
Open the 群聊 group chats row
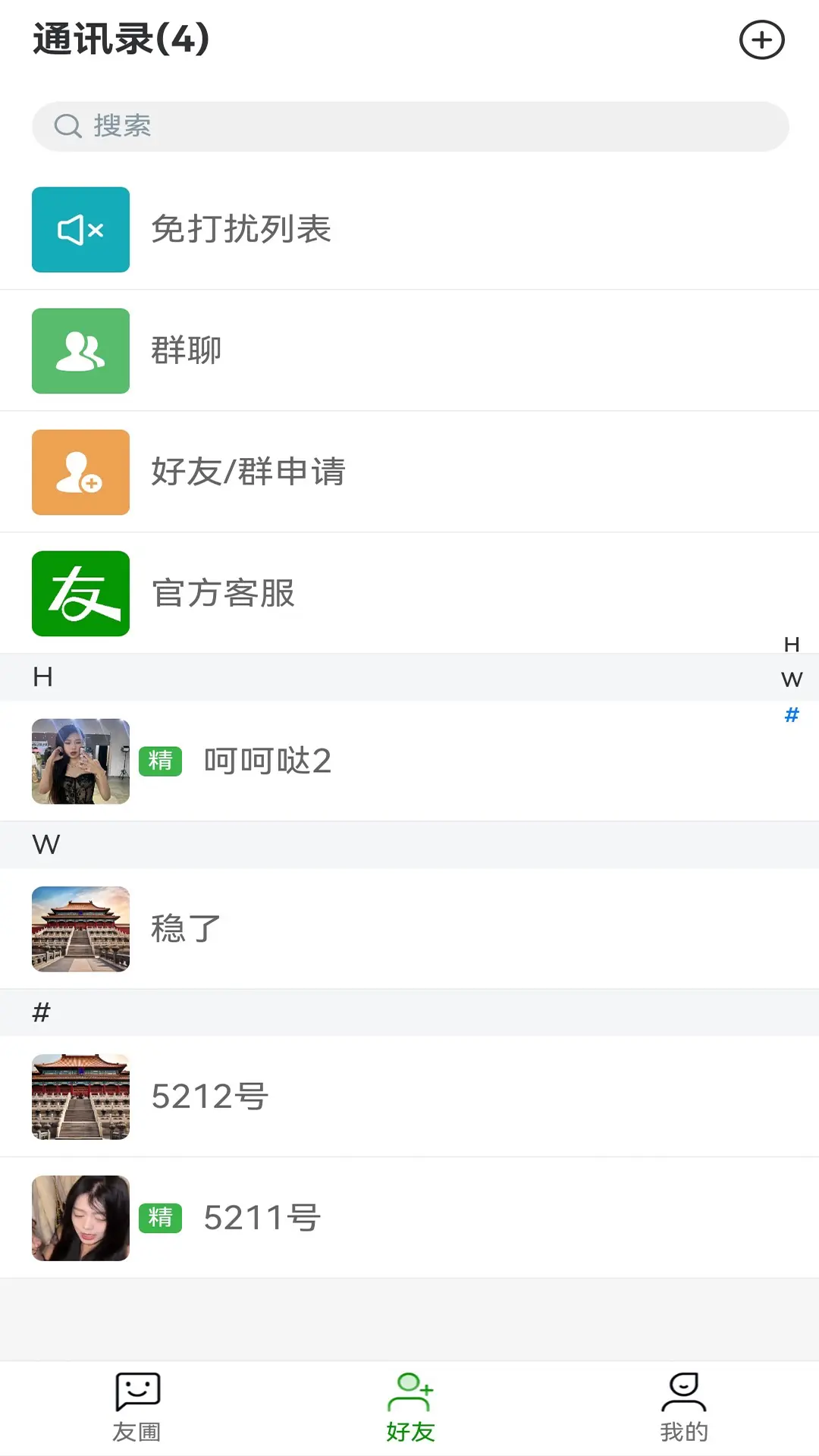[409, 350]
